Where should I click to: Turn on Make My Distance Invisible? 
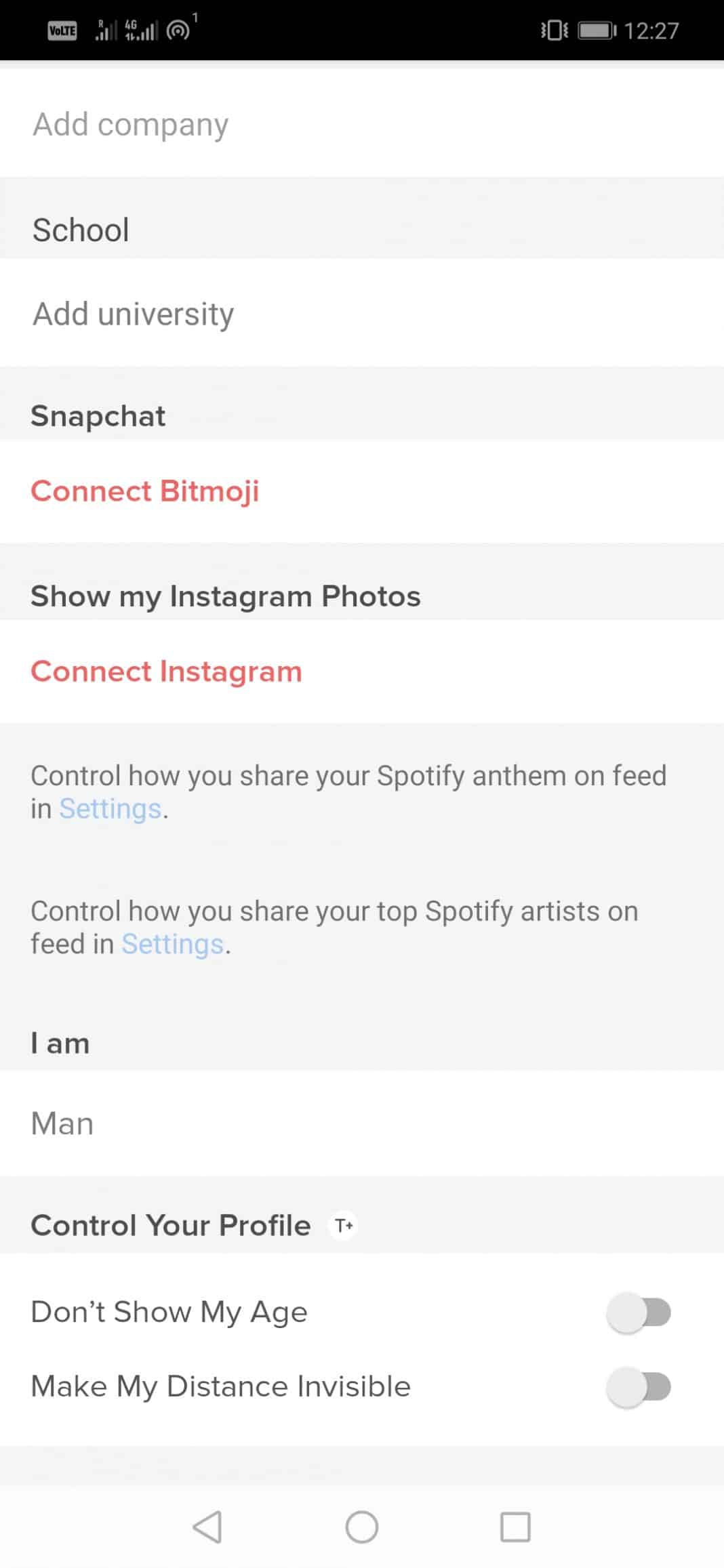[x=639, y=1387]
